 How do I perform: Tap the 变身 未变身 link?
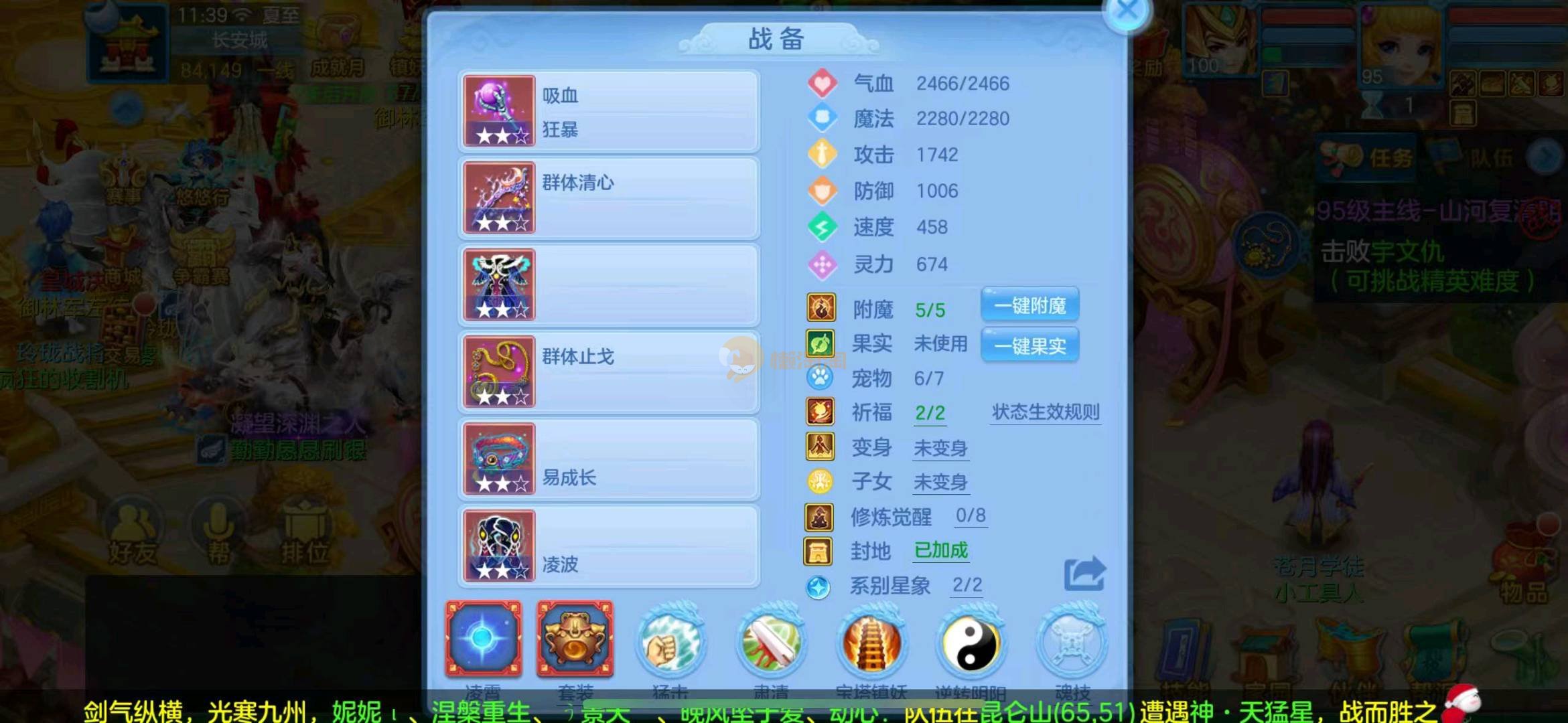pos(940,448)
